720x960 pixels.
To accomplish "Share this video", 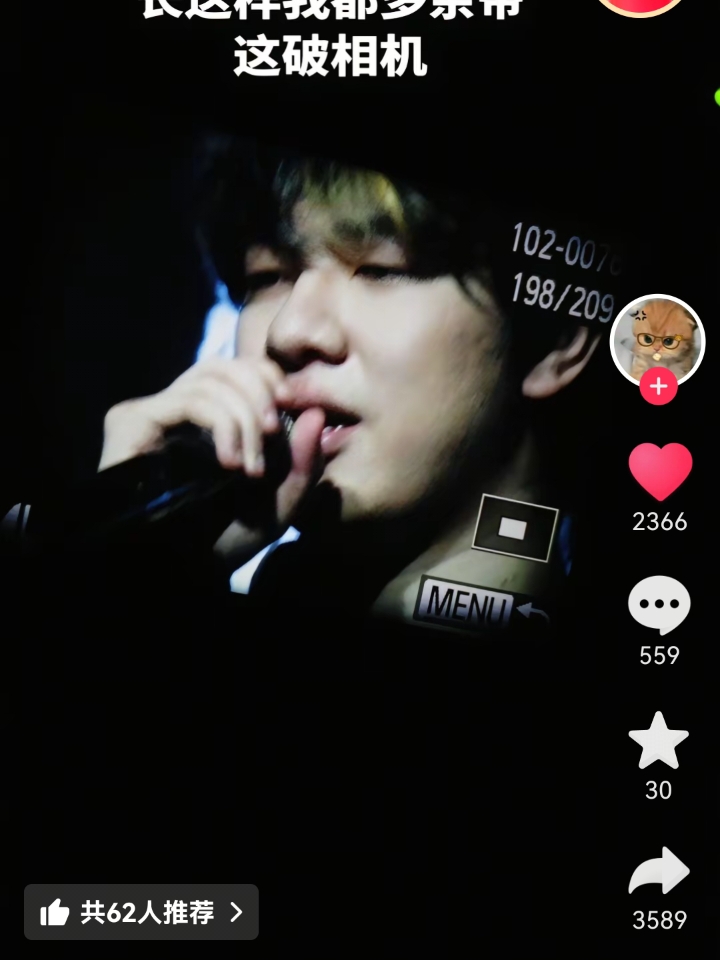I will pos(659,872).
